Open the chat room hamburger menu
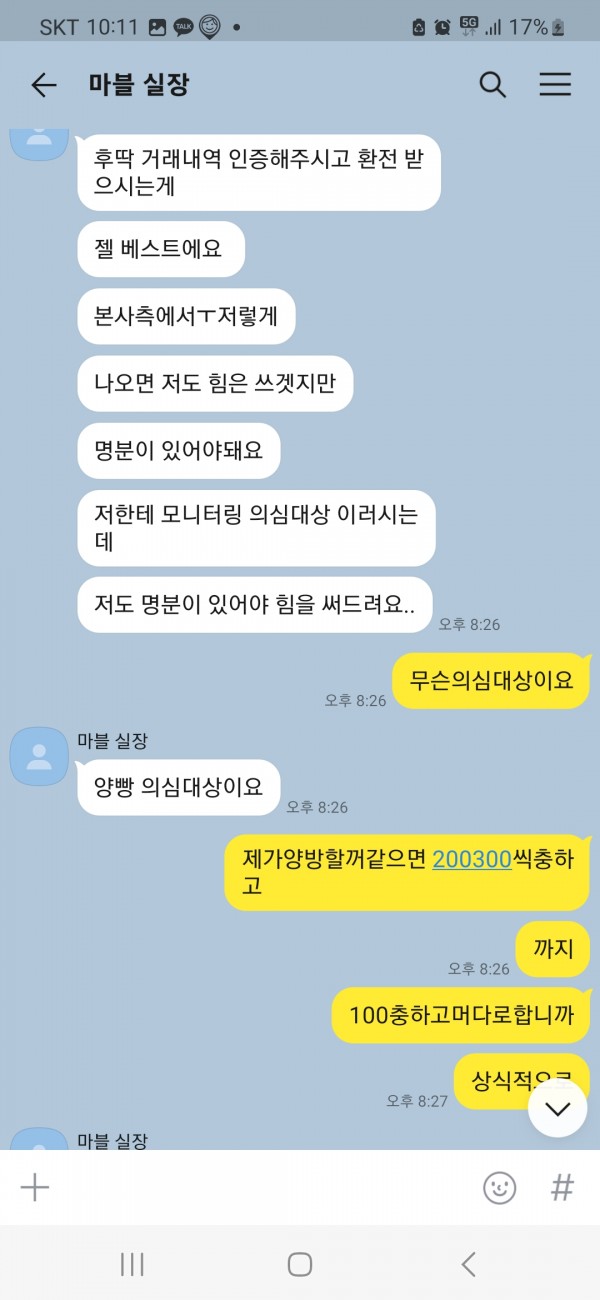The image size is (600, 1300). point(555,85)
